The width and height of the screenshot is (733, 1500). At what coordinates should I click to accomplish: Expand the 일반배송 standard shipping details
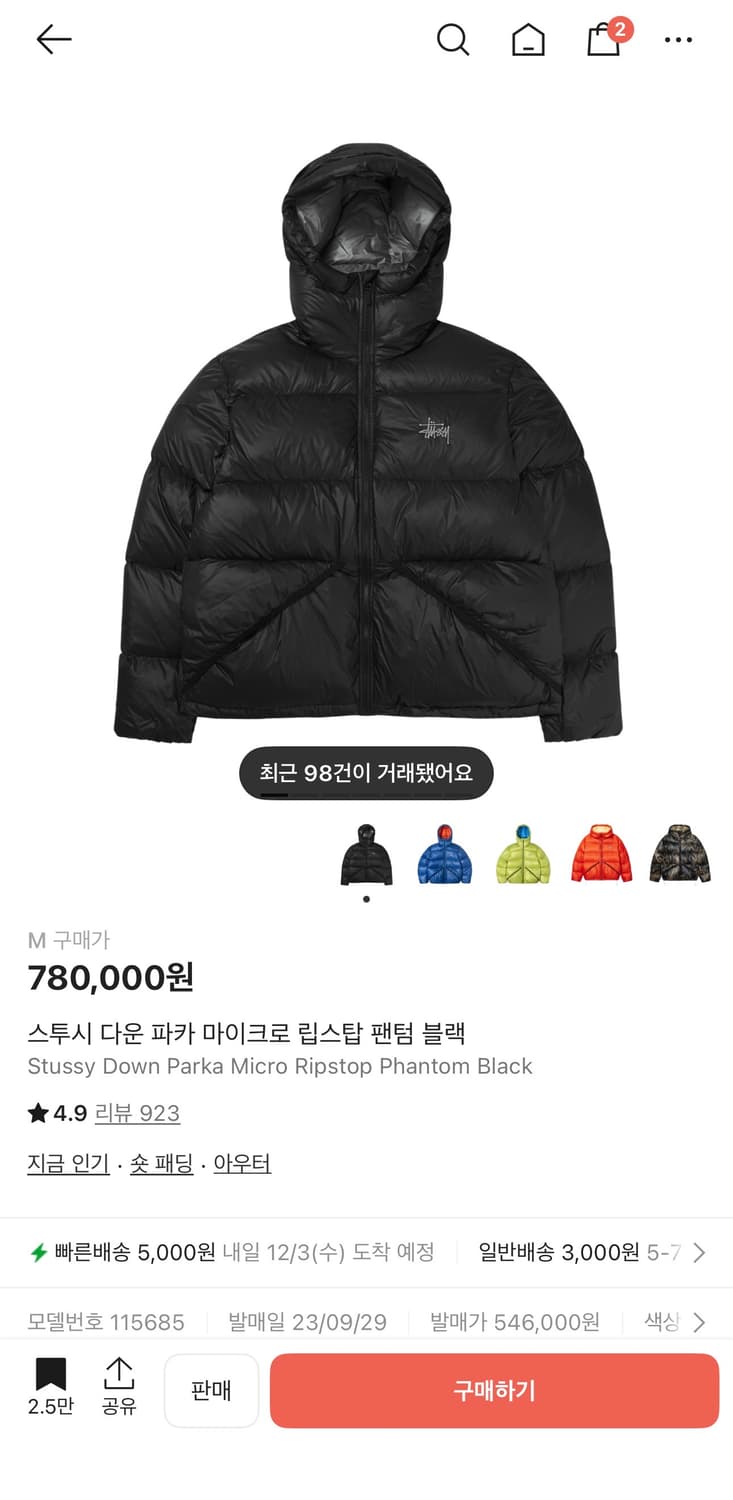(580, 1252)
